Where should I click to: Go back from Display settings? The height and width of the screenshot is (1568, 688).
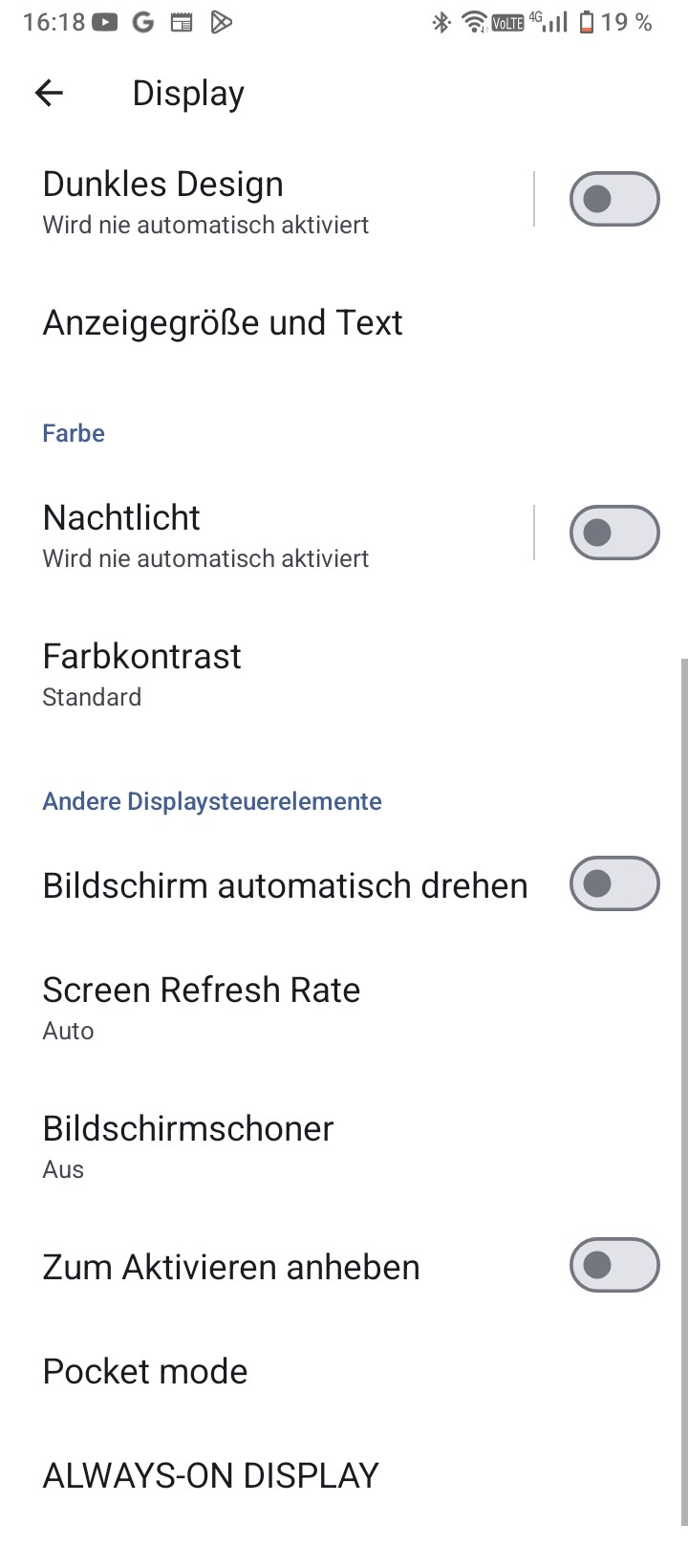pos(49,93)
